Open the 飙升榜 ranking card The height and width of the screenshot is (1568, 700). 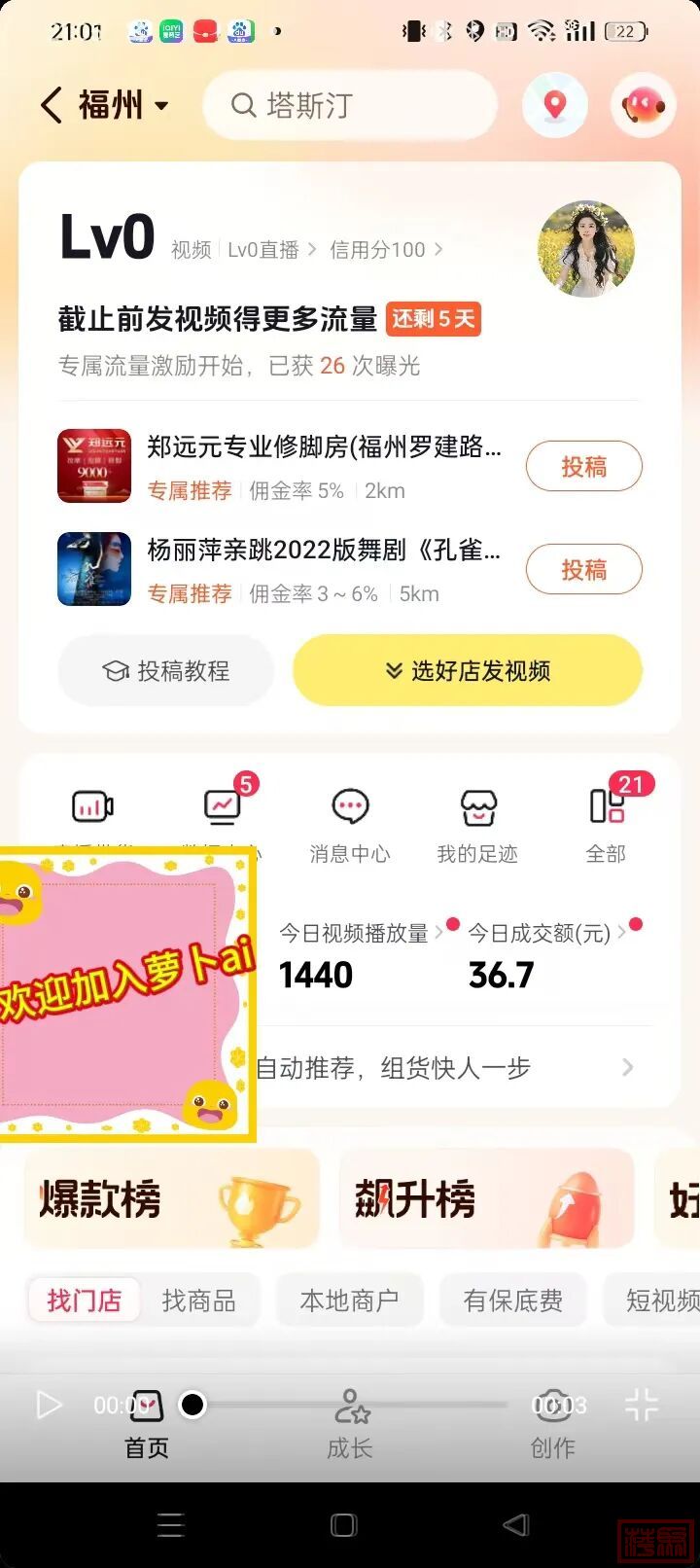(x=486, y=1198)
